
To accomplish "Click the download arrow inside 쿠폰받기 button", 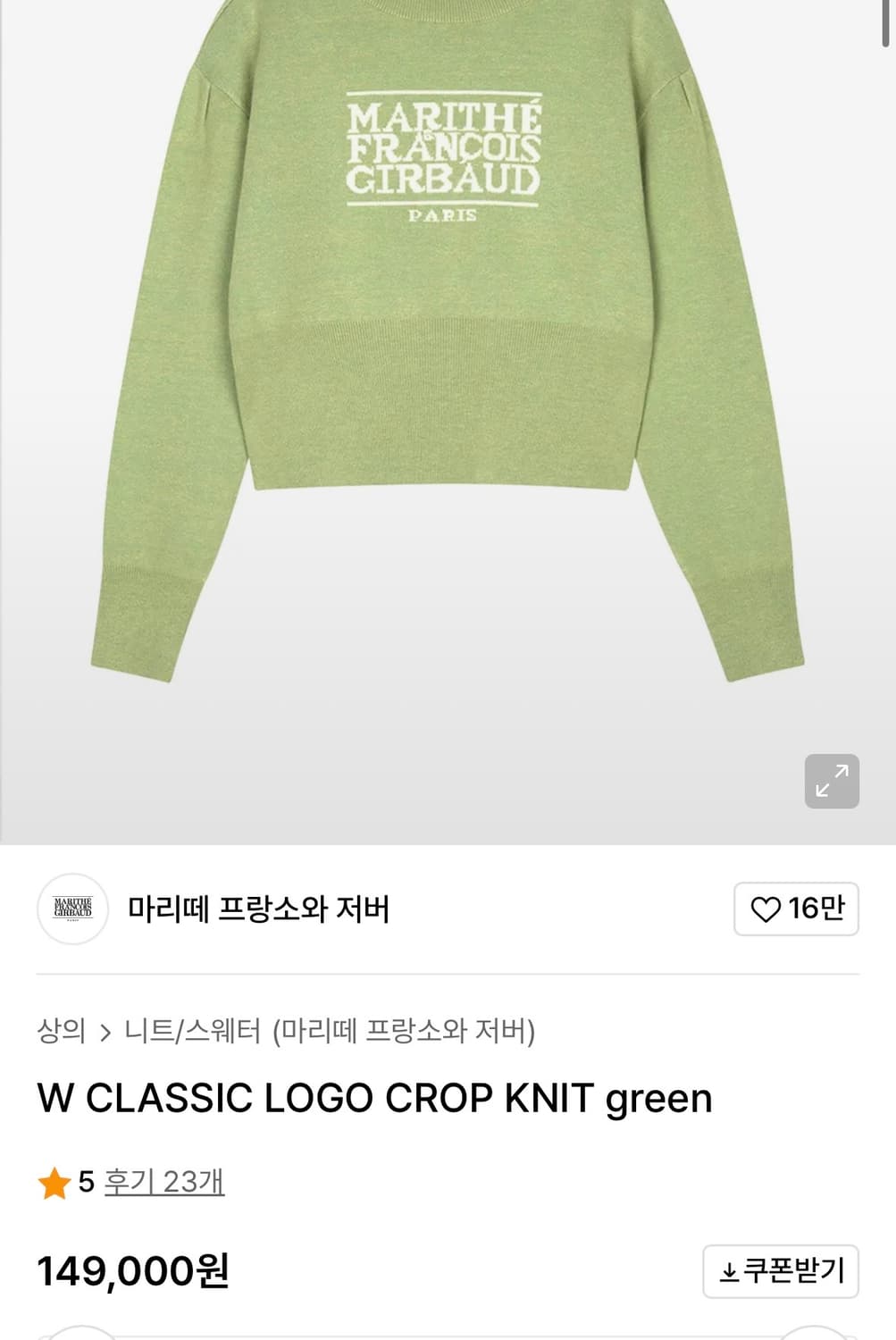I will (729, 1269).
